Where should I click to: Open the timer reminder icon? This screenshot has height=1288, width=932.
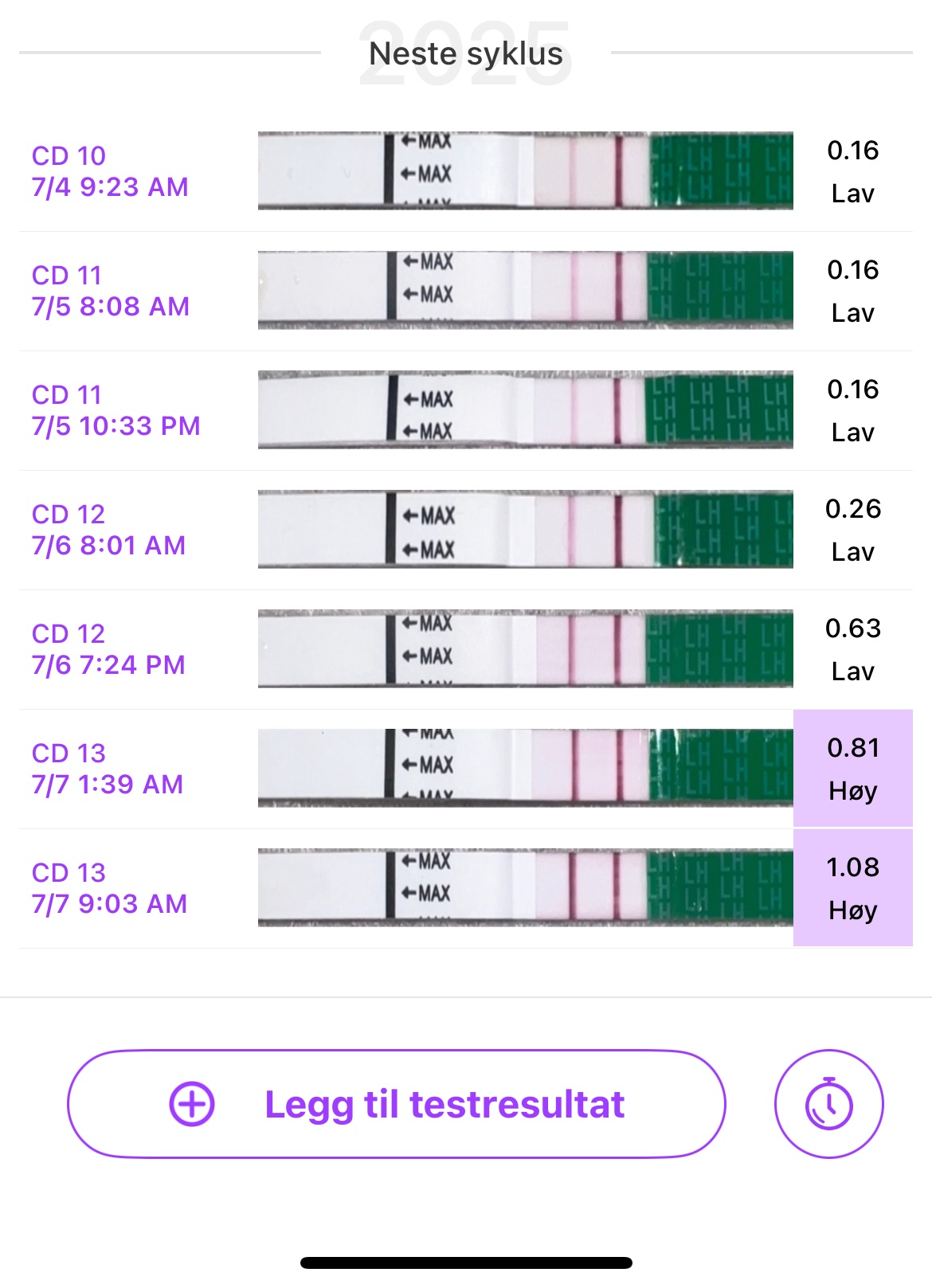click(828, 1104)
